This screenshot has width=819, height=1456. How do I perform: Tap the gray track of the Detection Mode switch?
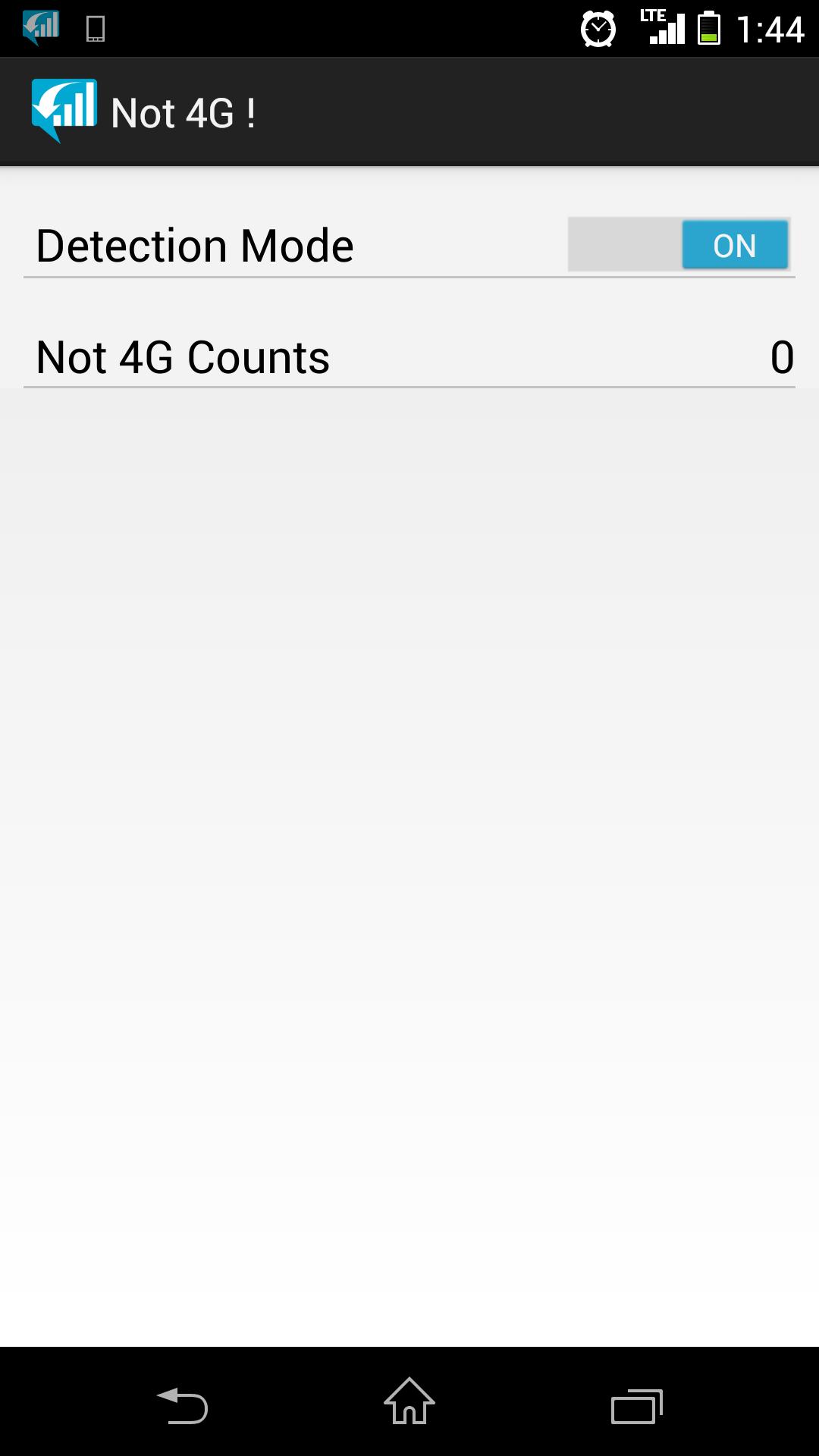(622, 244)
